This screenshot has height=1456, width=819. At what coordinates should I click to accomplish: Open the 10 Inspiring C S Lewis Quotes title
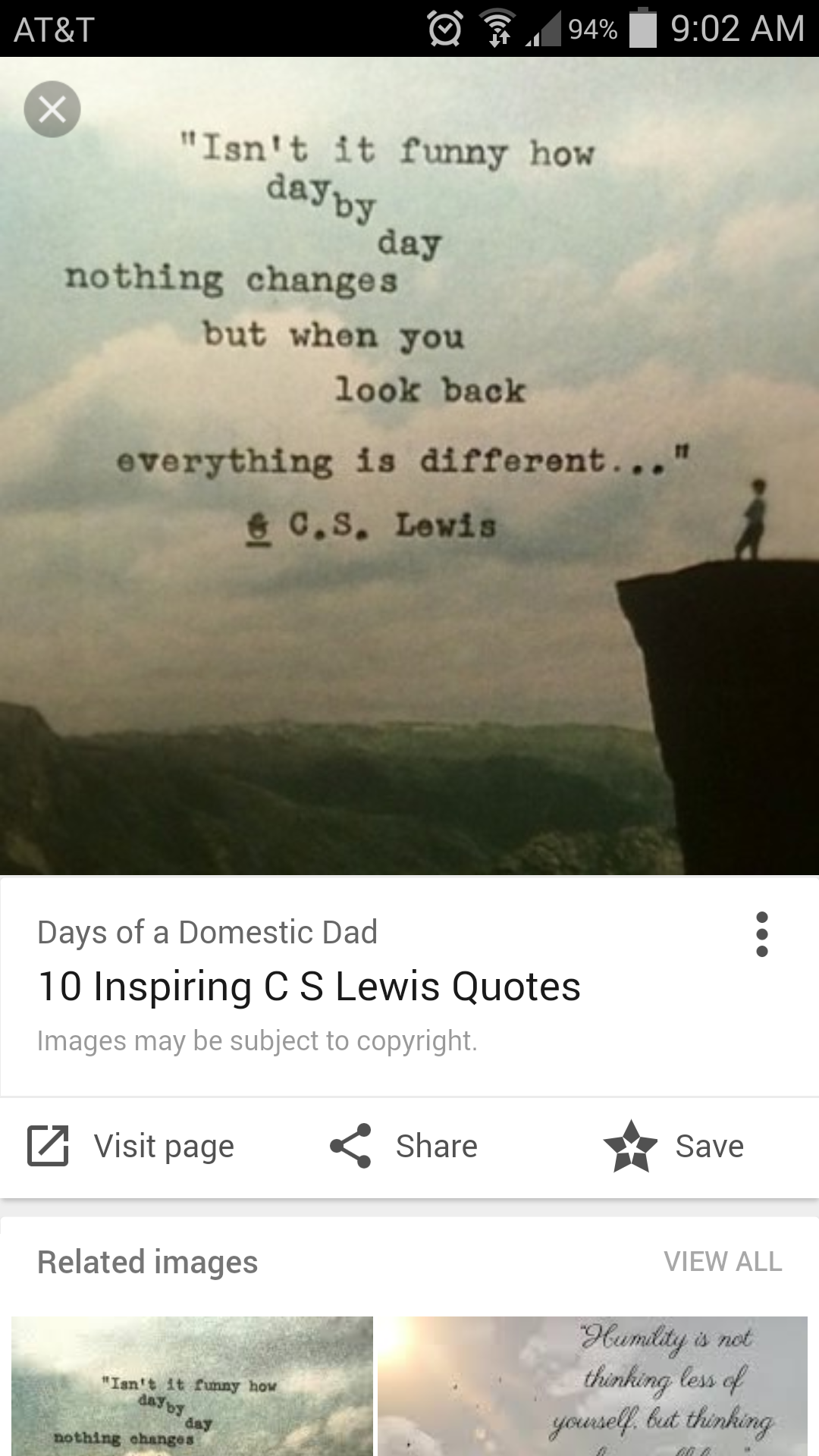click(x=309, y=987)
